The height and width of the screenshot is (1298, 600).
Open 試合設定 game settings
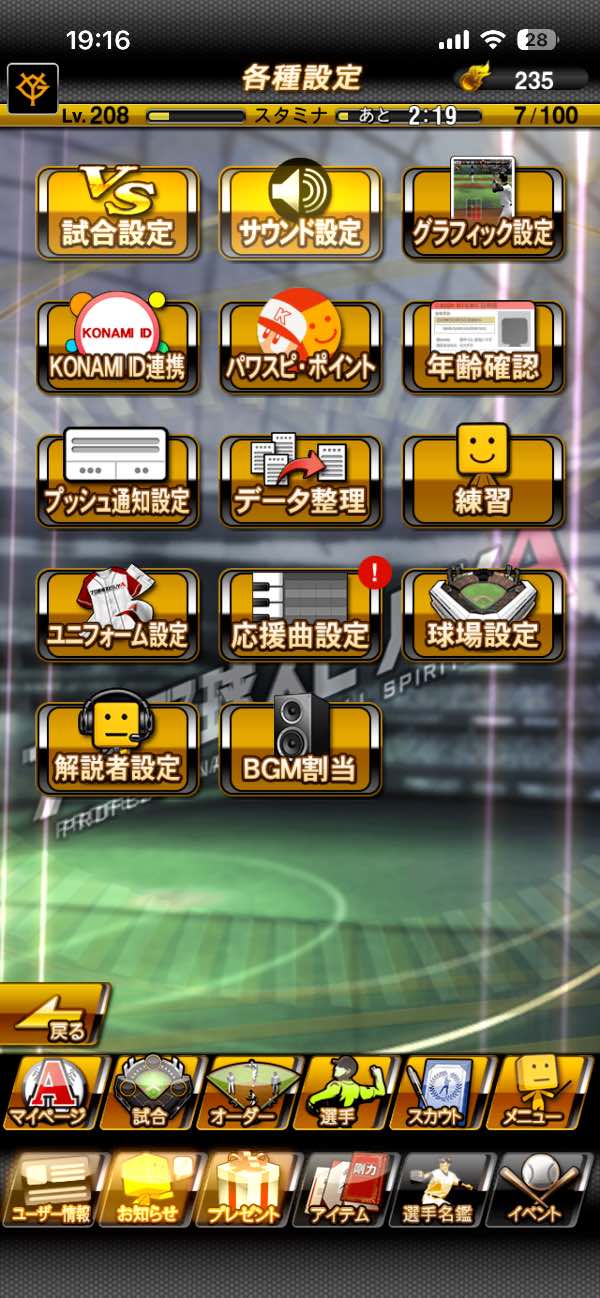[117, 212]
